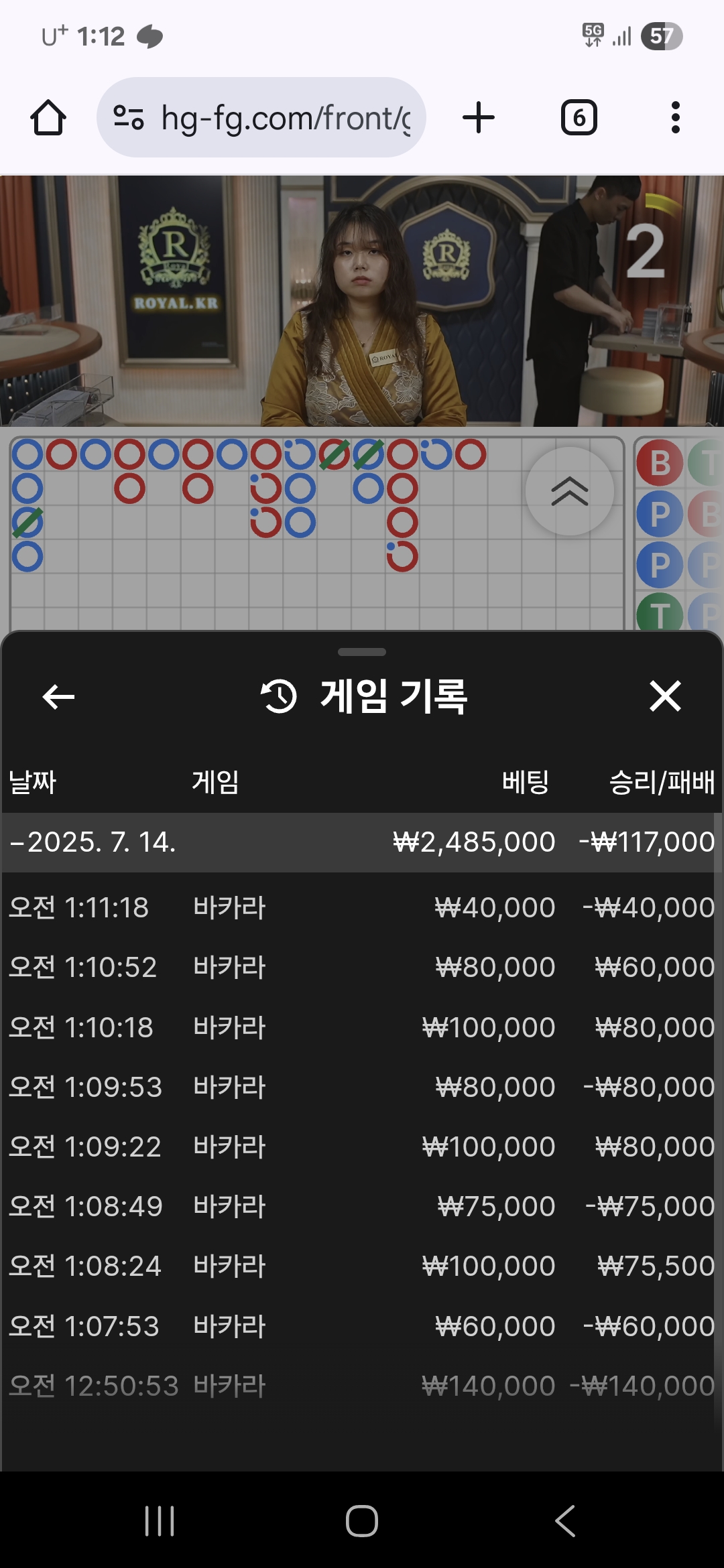Open the recent apps view
This screenshot has width=724, height=1568.
point(160,1520)
